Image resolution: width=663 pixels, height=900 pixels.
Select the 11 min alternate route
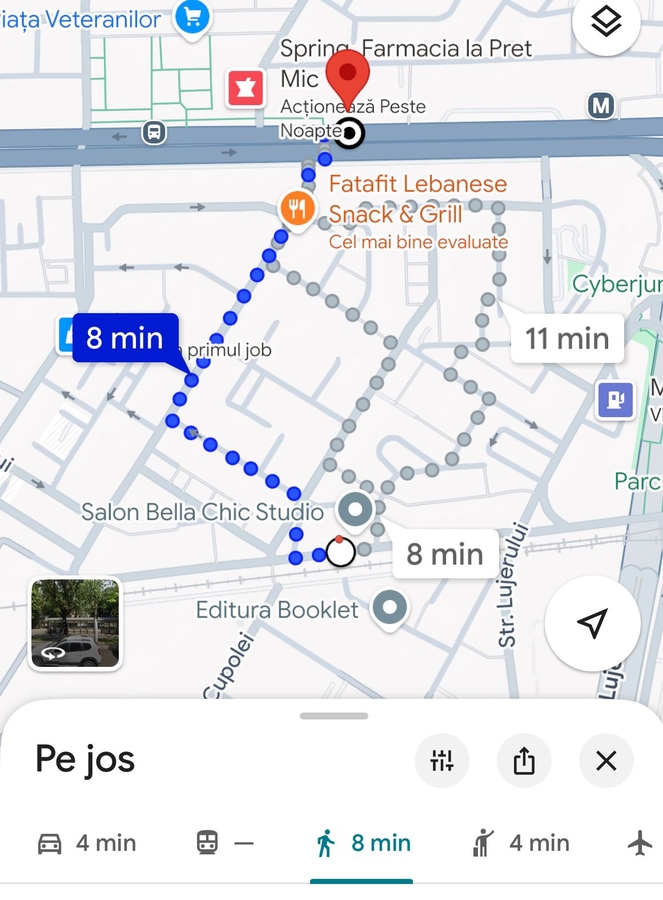567,339
